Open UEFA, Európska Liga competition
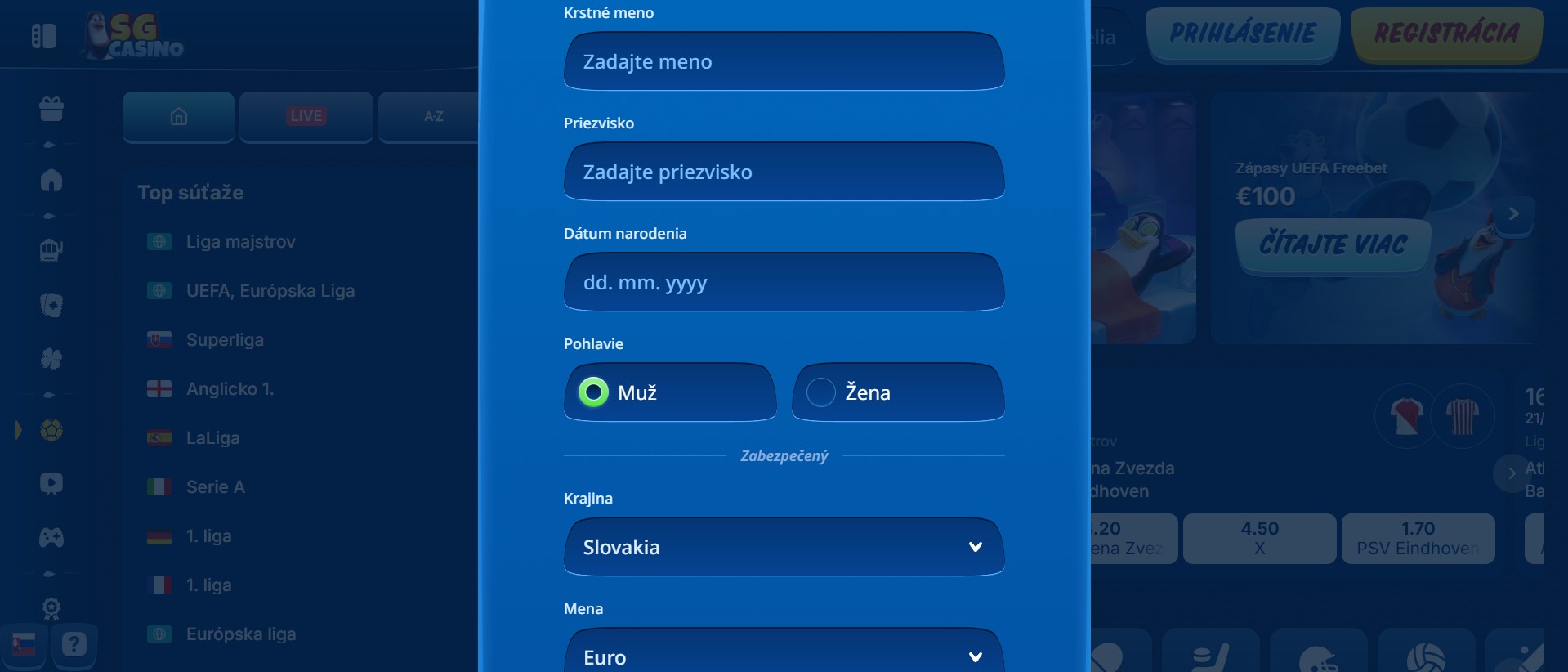The width and height of the screenshot is (1568, 672). click(270, 291)
